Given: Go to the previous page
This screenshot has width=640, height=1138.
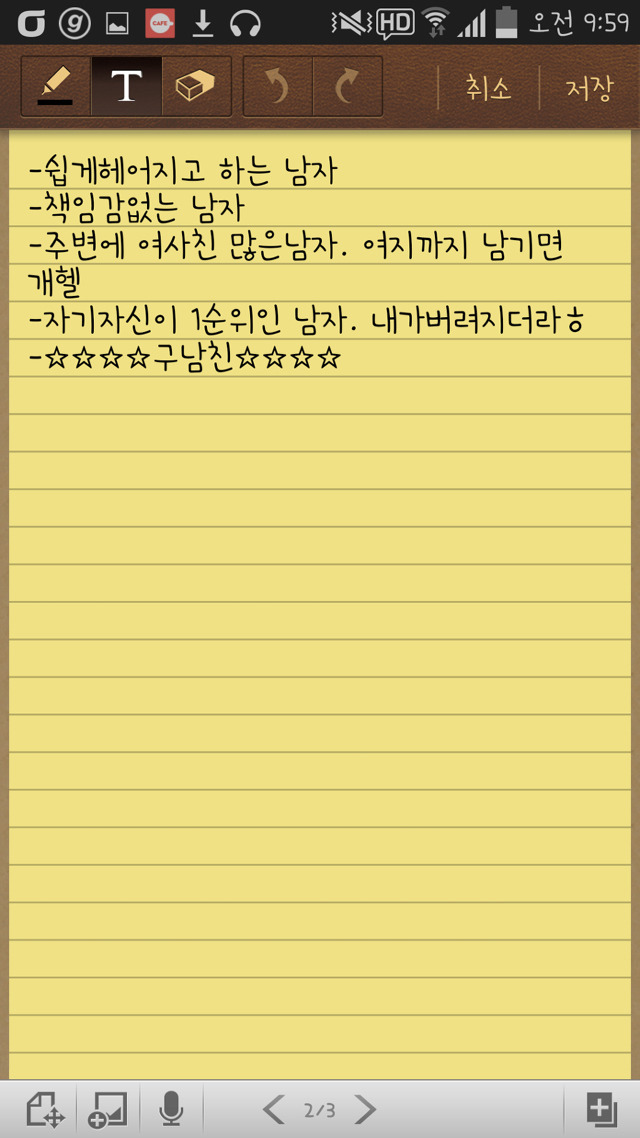Looking at the screenshot, I should click(273, 1109).
